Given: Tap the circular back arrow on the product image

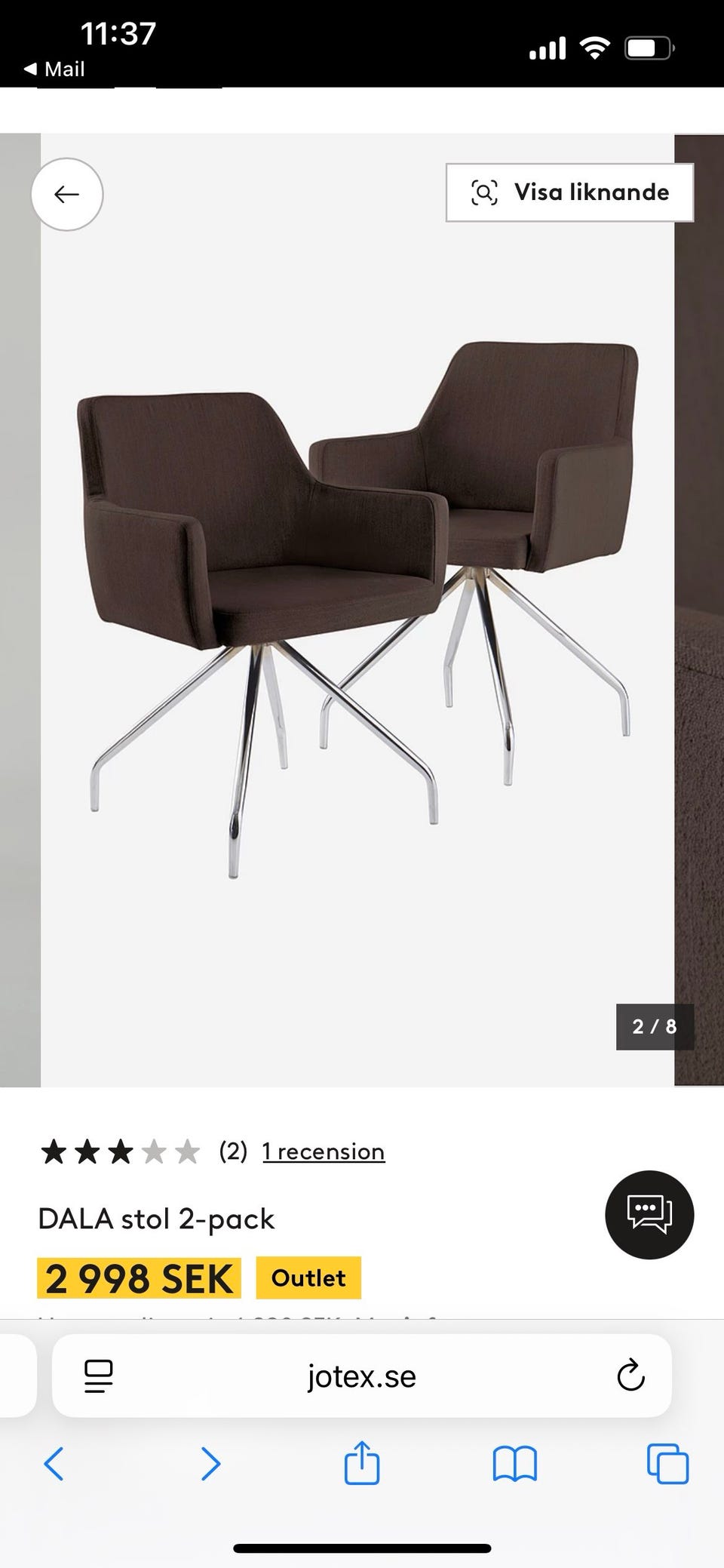Looking at the screenshot, I should pos(67,194).
